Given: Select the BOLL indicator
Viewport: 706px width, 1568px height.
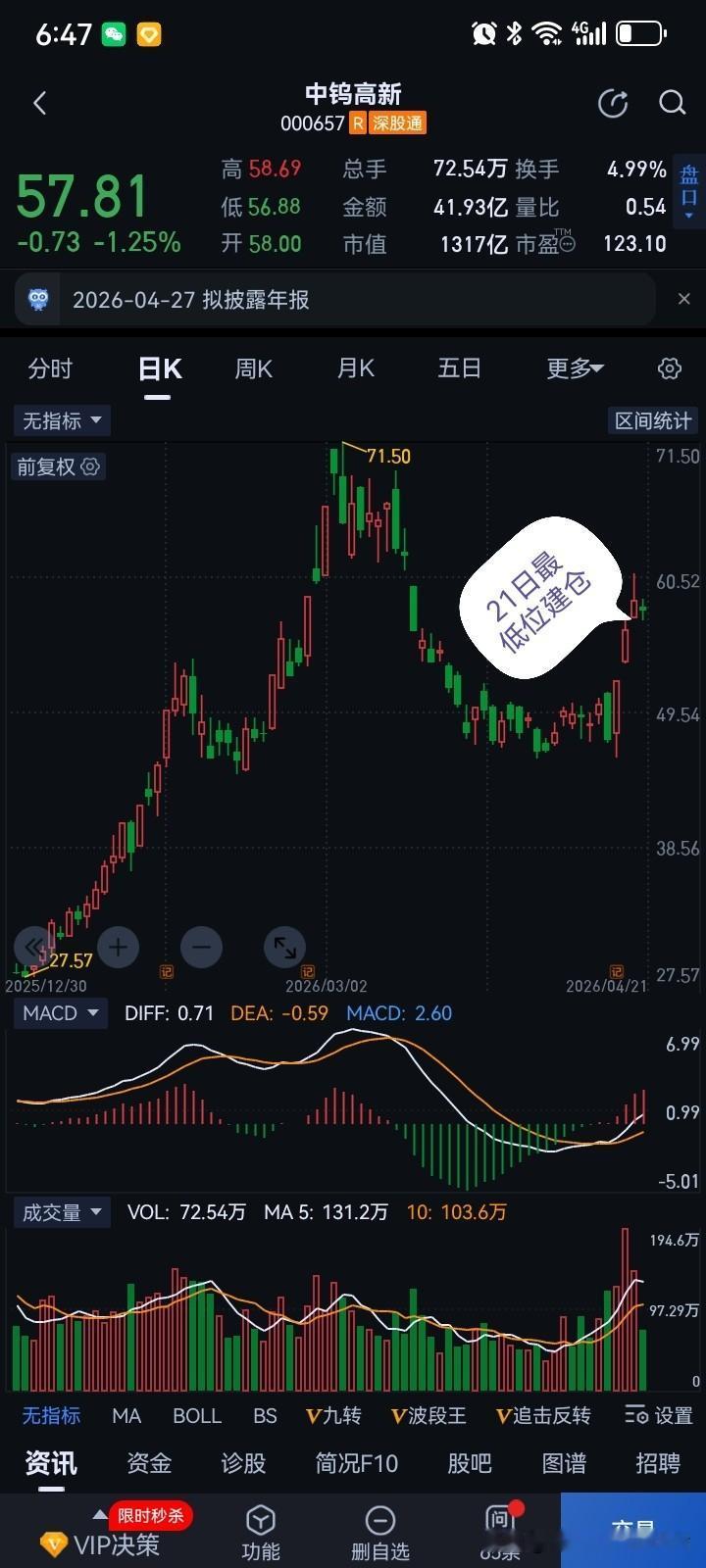Looking at the screenshot, I should pyautogui.click(x=197, y=1416).
